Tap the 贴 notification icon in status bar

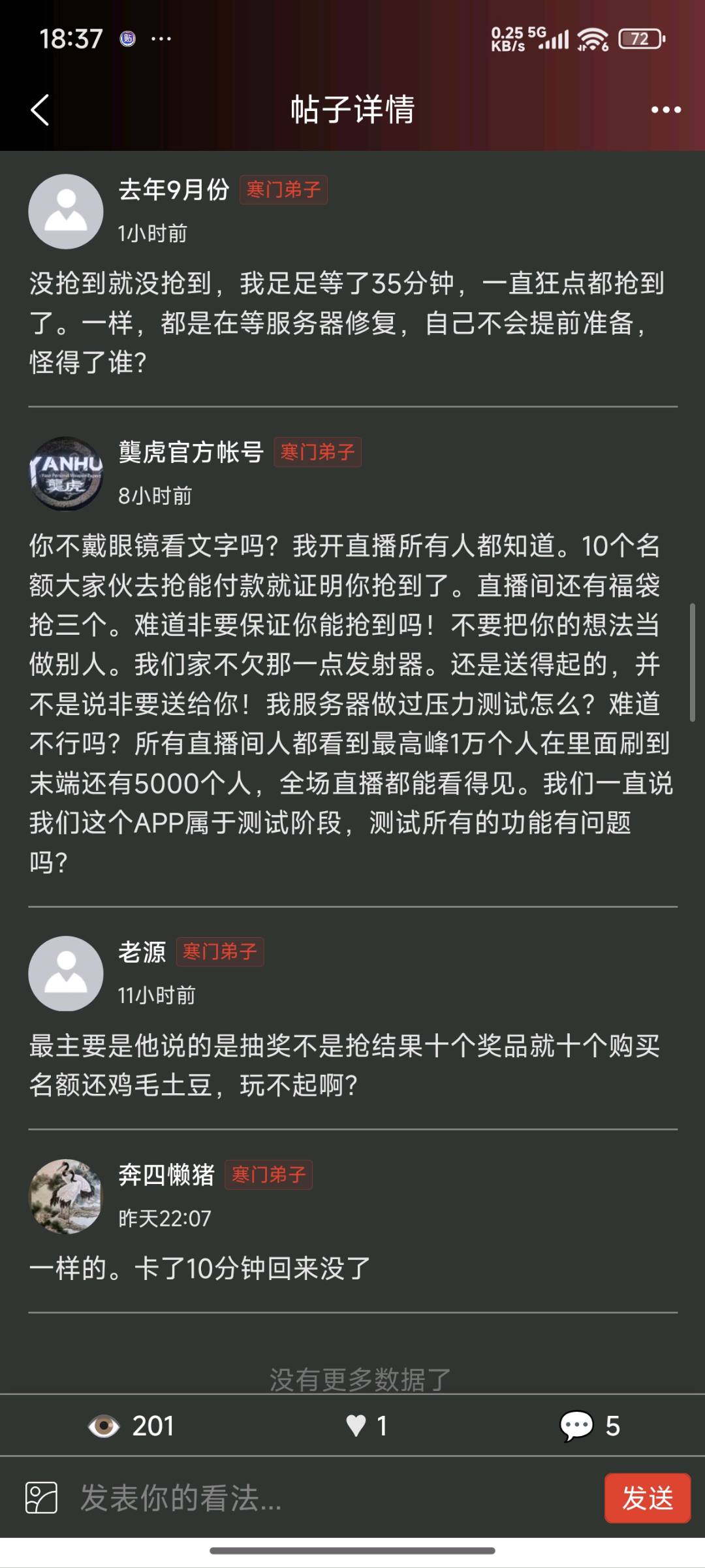(128, 38)
